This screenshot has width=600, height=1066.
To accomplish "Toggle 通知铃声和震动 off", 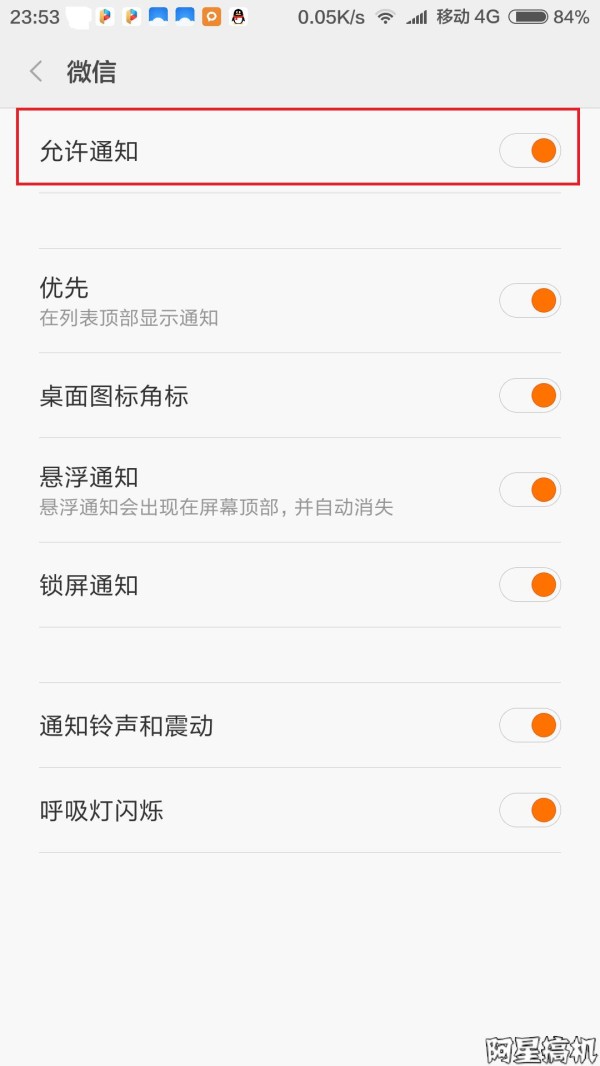I will (529, 725).
